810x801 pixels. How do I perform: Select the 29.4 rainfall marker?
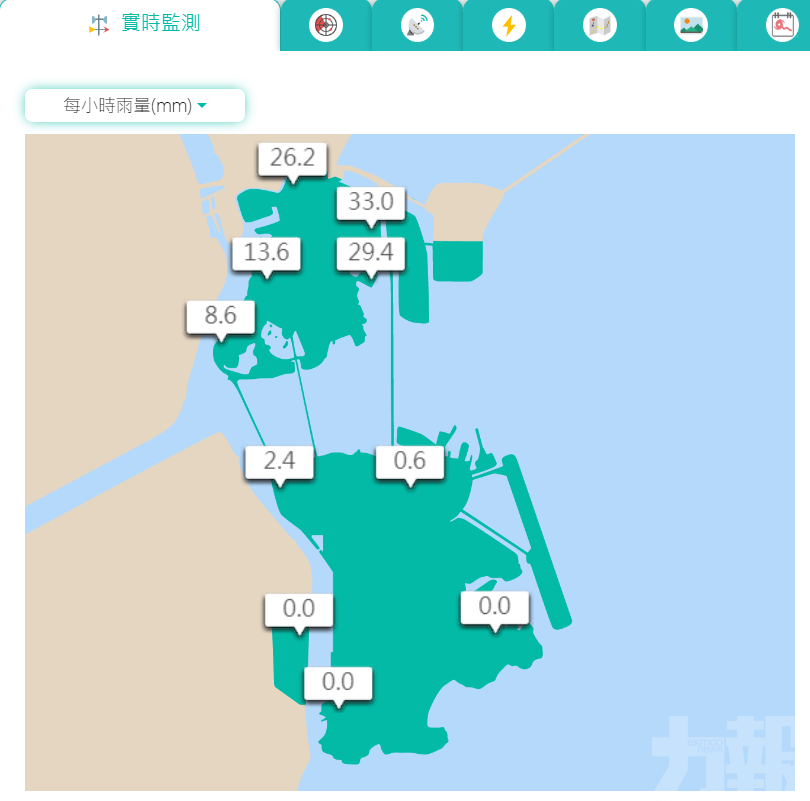[371, 253]
